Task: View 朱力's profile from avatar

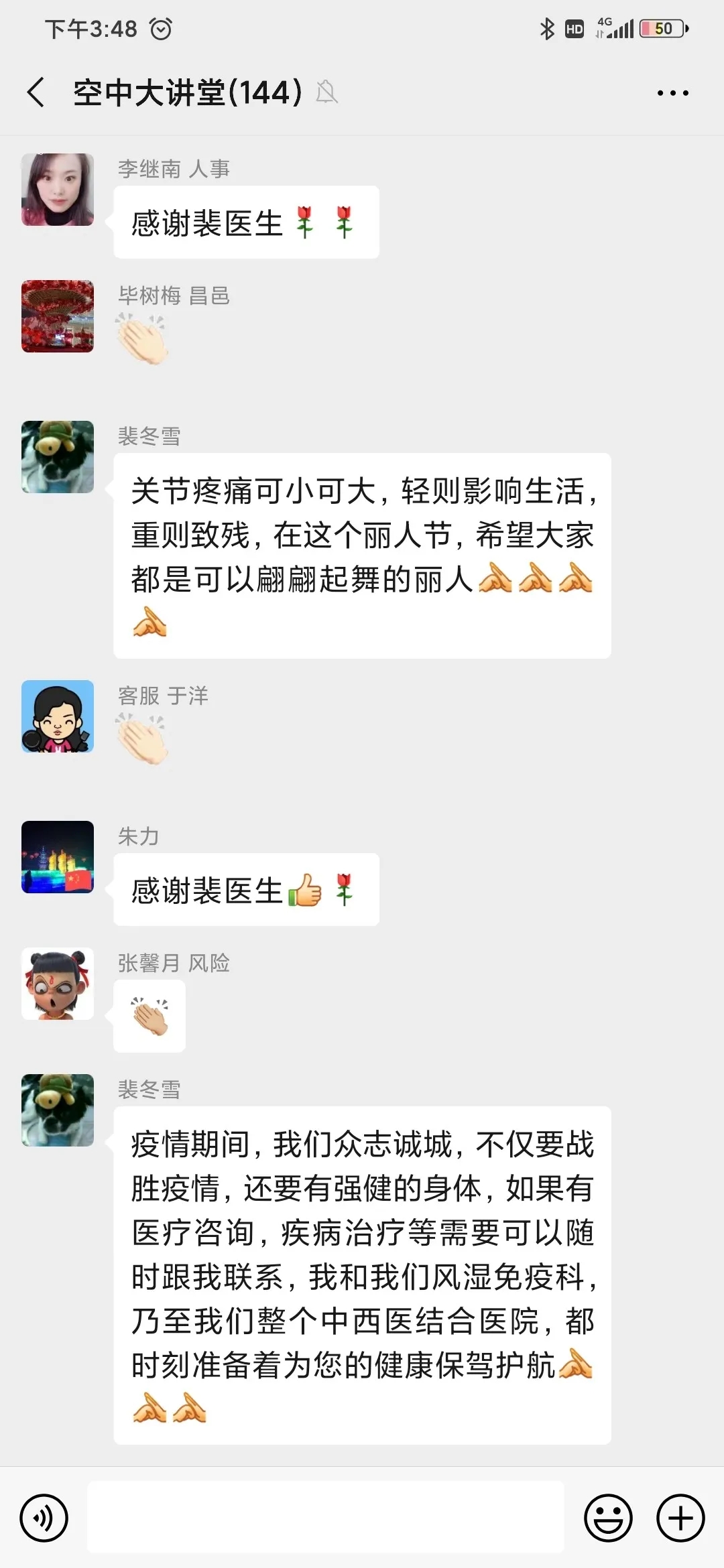Action: tap(58, 857)
